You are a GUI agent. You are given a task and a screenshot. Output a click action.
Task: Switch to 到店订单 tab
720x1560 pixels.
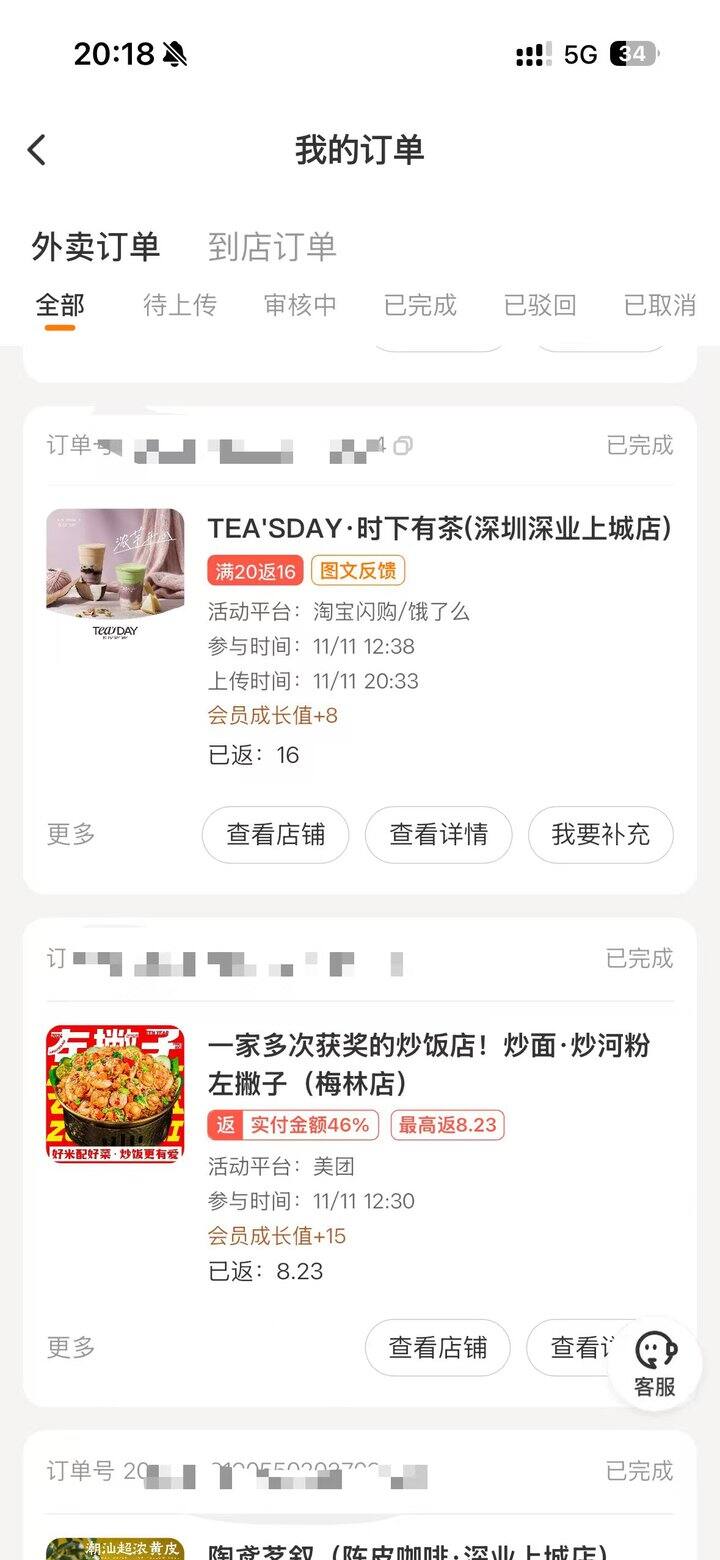click(272, 247)
